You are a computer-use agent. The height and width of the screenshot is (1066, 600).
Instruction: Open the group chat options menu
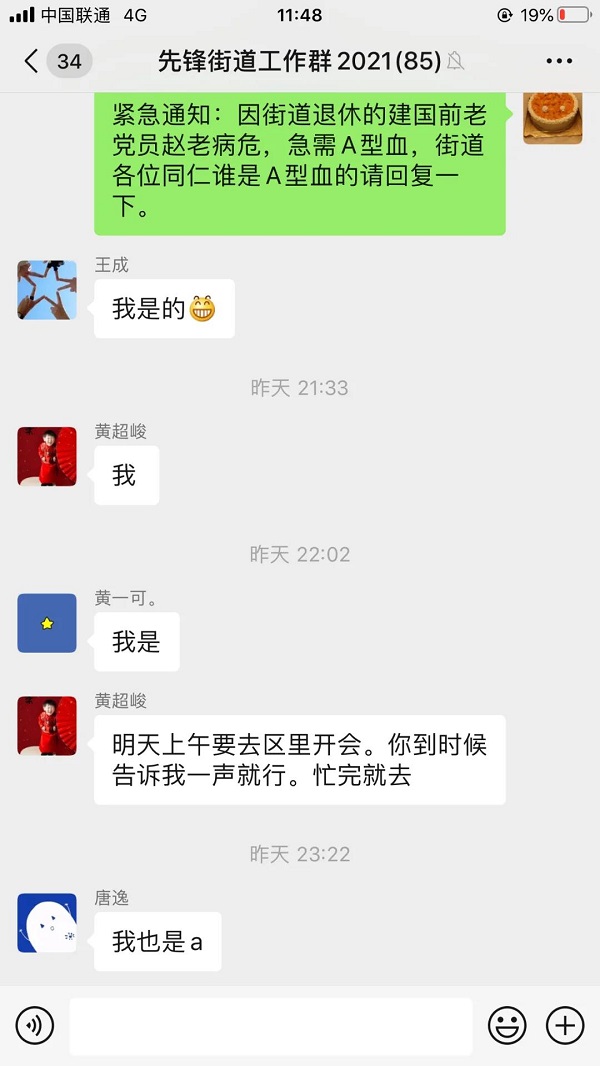559,62
